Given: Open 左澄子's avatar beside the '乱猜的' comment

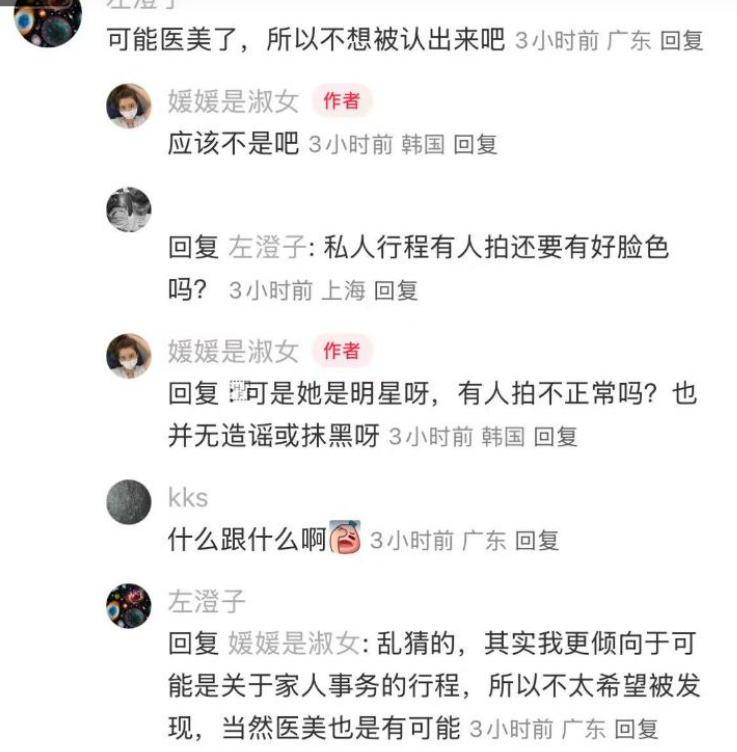Looking at the screenshot, I should [x=129, y=605].
